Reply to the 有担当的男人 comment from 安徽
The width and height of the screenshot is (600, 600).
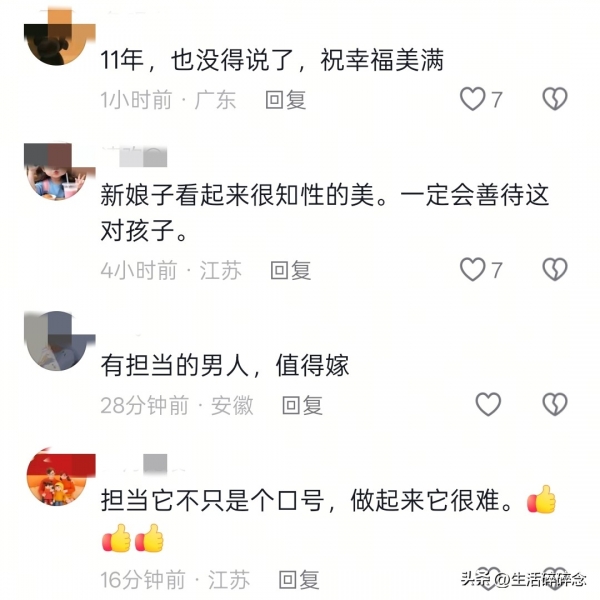point(302,405)
